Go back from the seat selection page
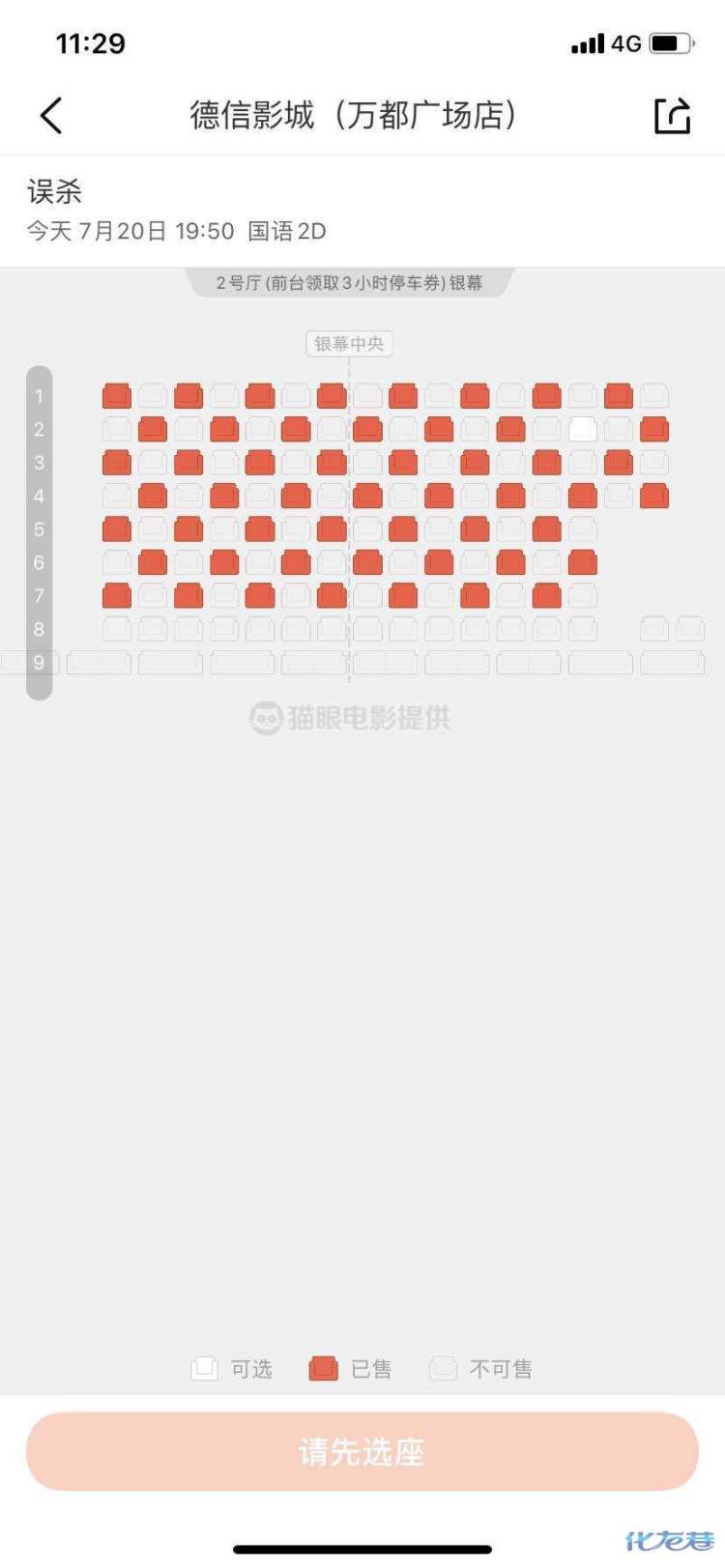Screen dimensions: 725x1568 coord(51,116)
